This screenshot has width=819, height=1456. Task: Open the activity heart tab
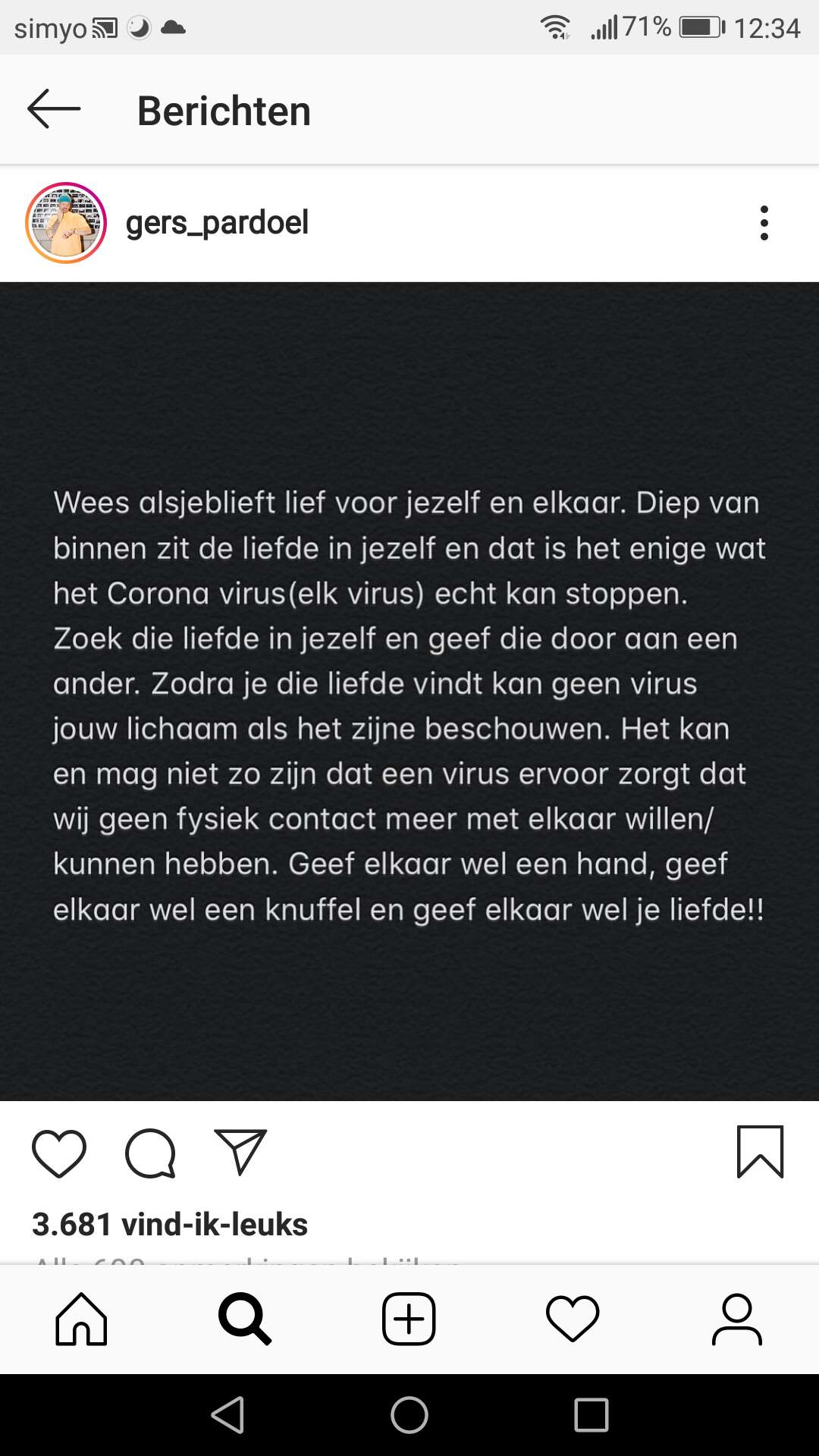tap(573, 1319)
